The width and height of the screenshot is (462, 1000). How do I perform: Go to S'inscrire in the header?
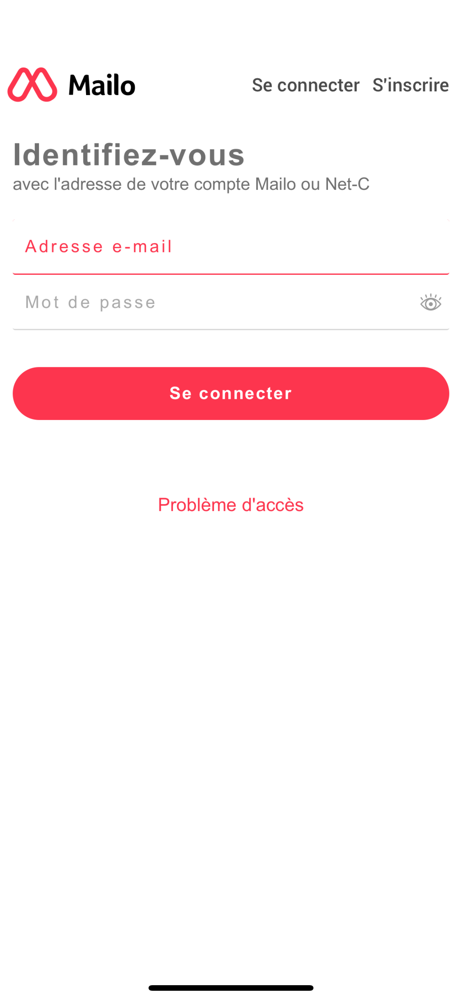(x=410, y=85)
